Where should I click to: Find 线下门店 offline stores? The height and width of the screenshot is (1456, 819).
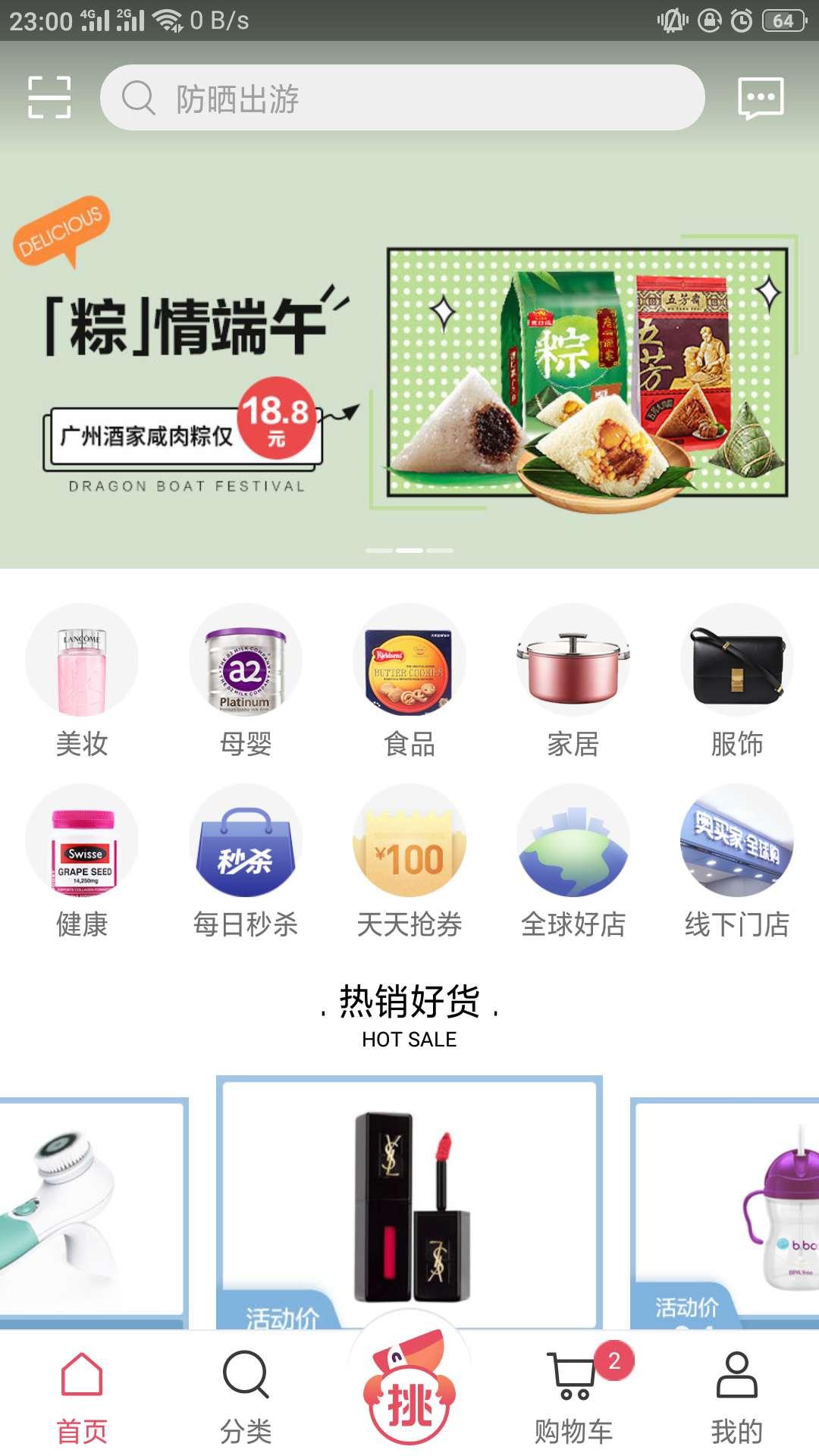click(x=737, y=862)
